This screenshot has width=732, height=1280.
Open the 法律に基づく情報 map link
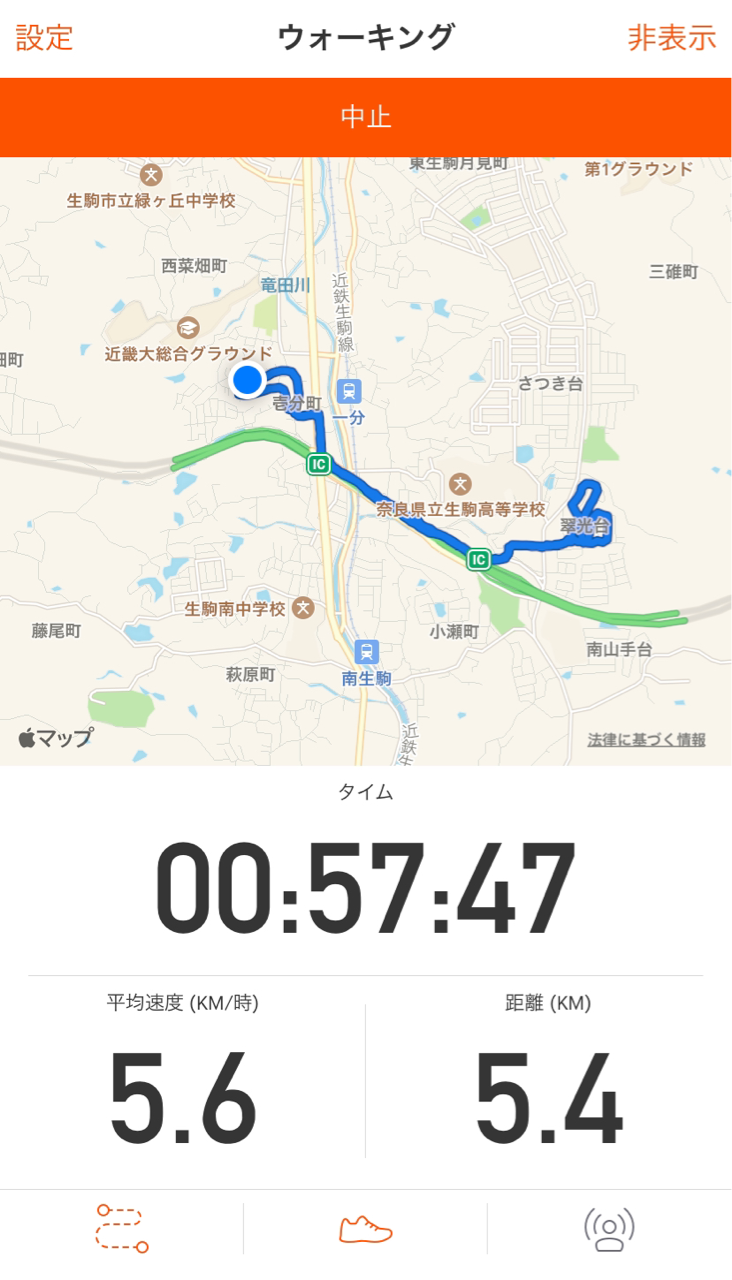(x=646, y=740)
